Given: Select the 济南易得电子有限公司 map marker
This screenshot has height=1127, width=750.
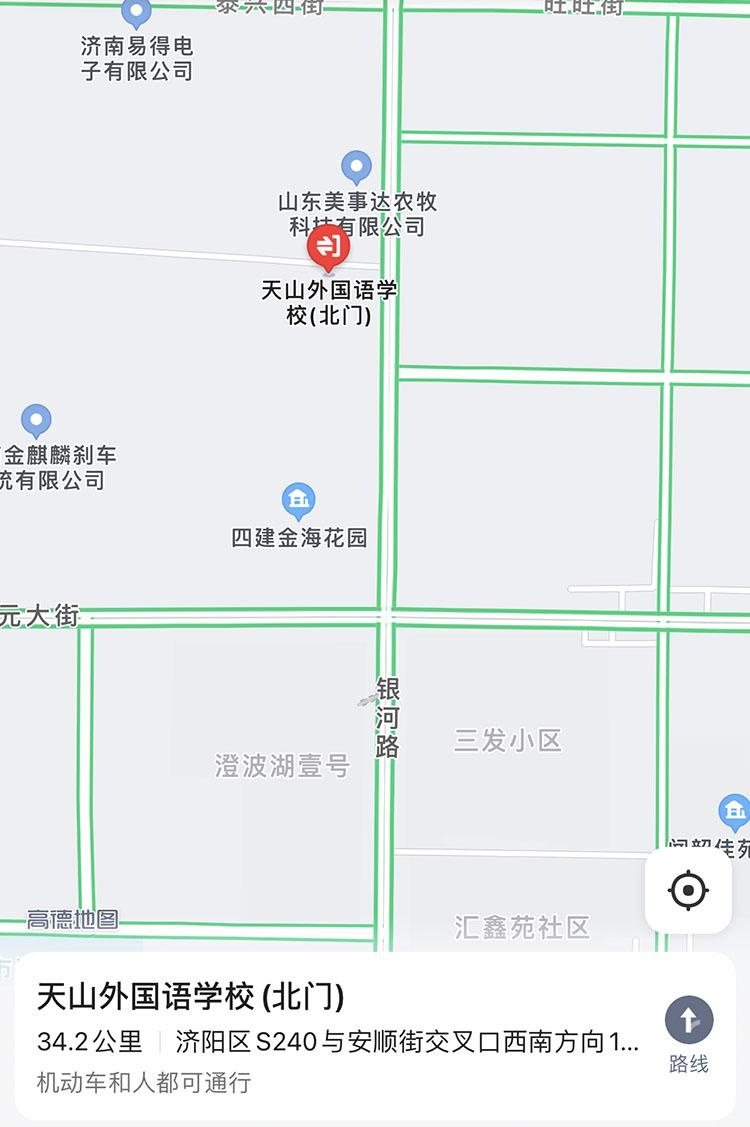Looking at the screenshot, I should [136, 13].
